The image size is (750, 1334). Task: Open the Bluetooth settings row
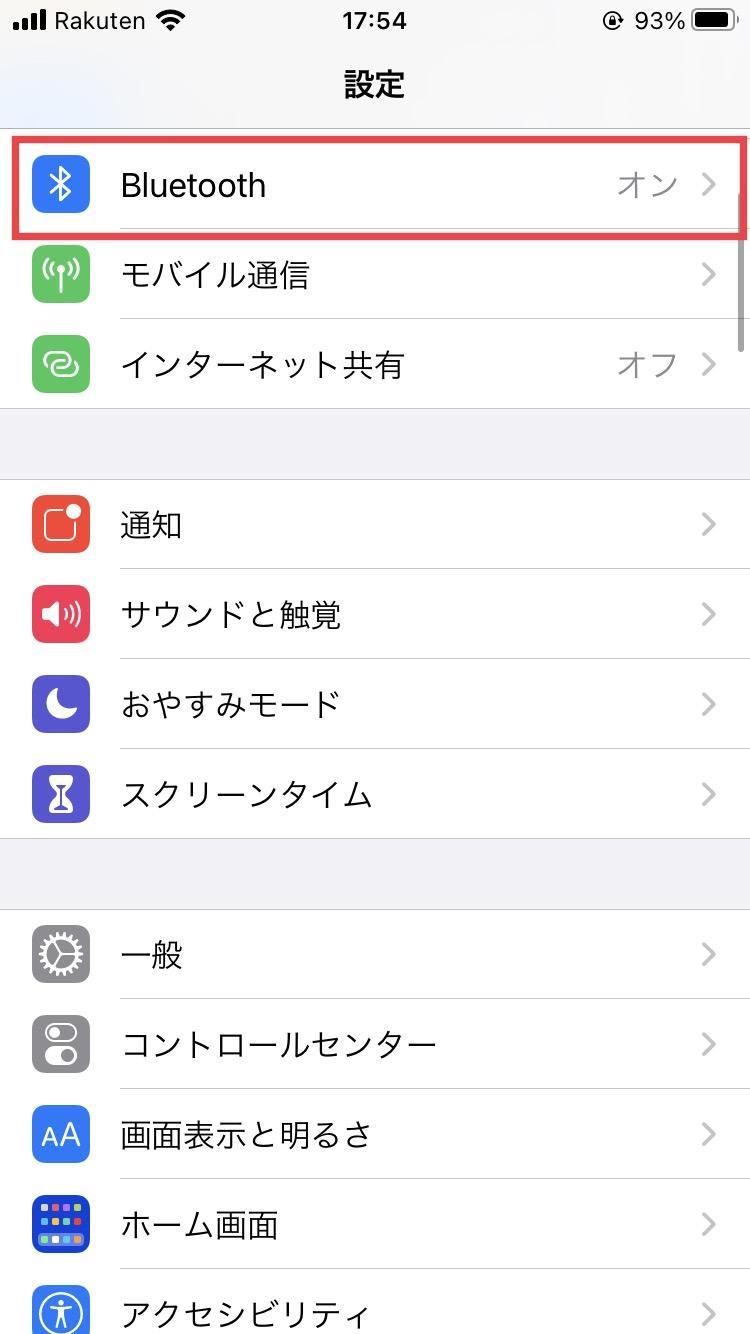tap(375, 185)
